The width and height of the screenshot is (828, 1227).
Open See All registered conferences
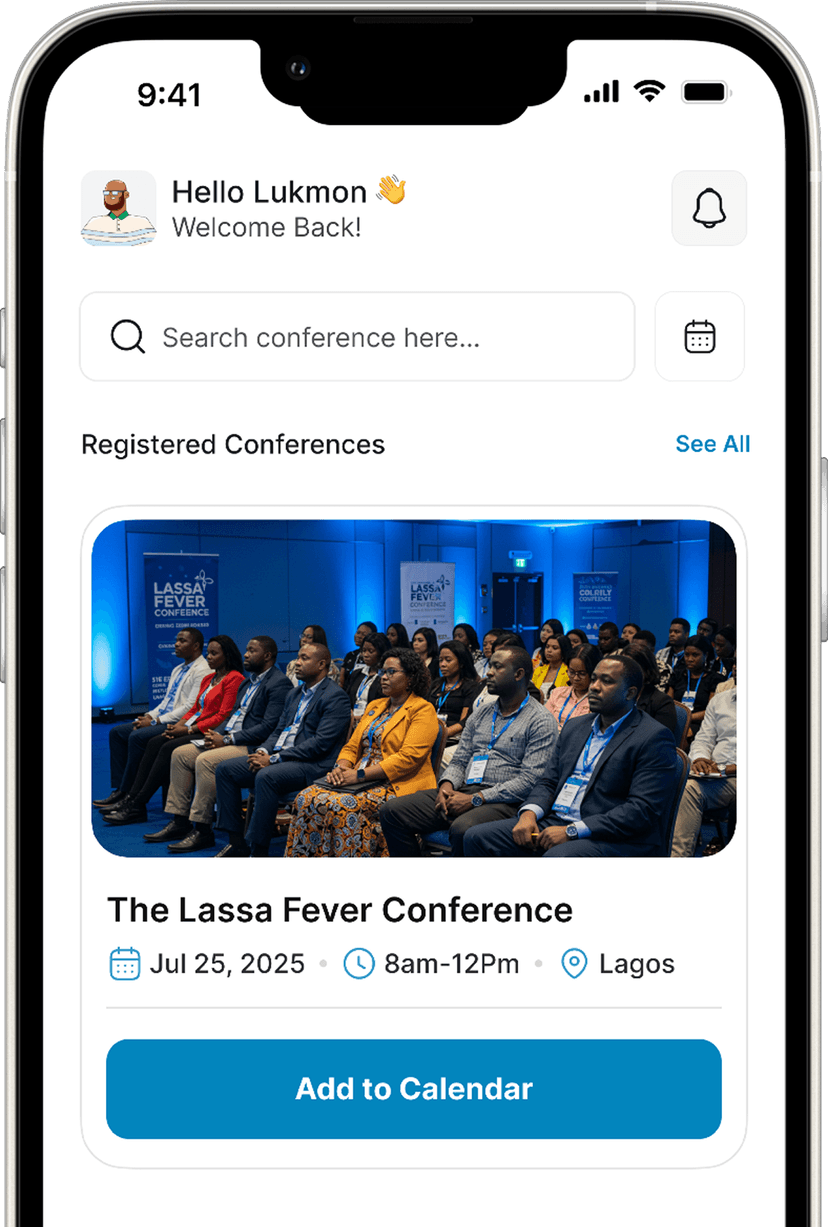(x=713, y=444)
